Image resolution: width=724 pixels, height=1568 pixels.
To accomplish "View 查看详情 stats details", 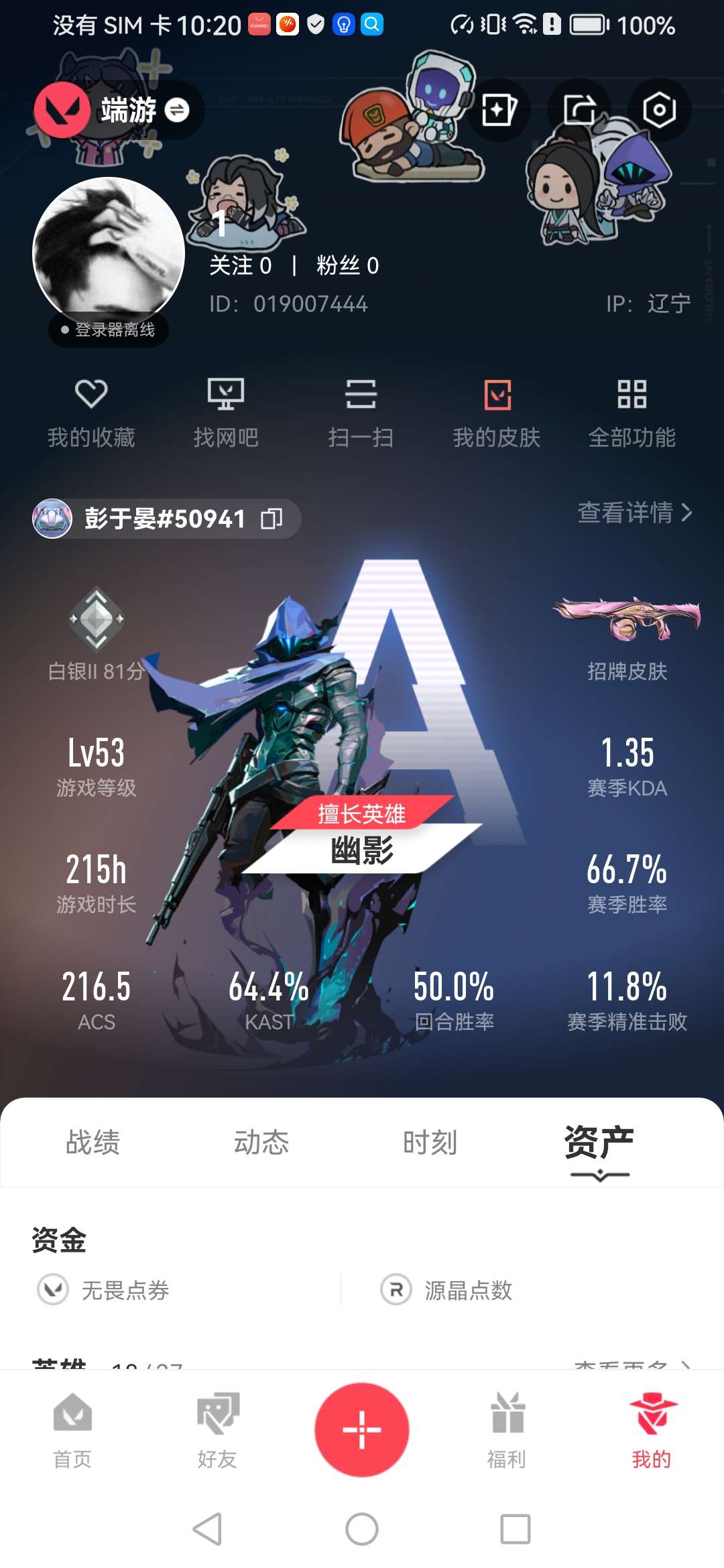I will point(634,513).
